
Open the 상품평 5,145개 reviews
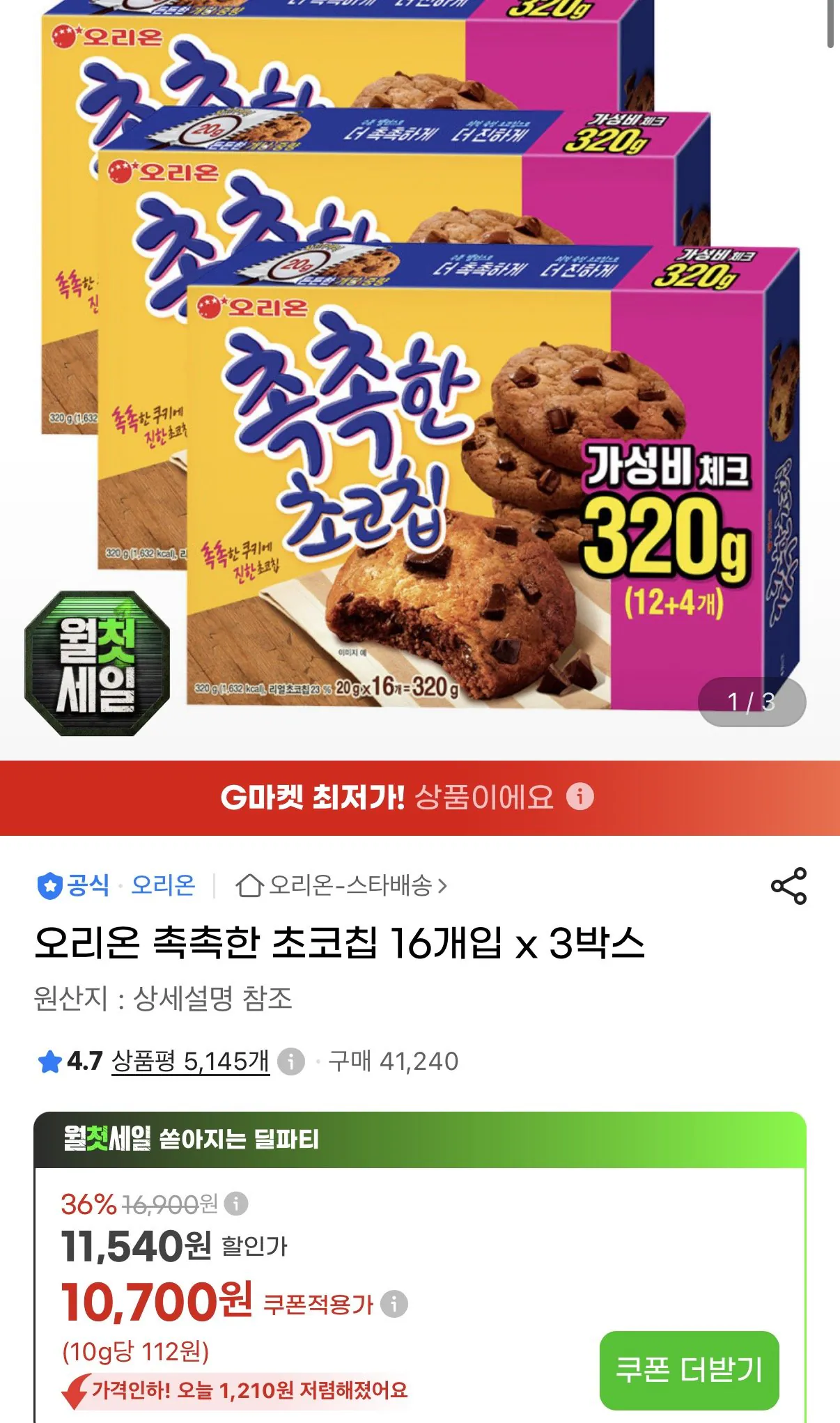coord(190,1061)
